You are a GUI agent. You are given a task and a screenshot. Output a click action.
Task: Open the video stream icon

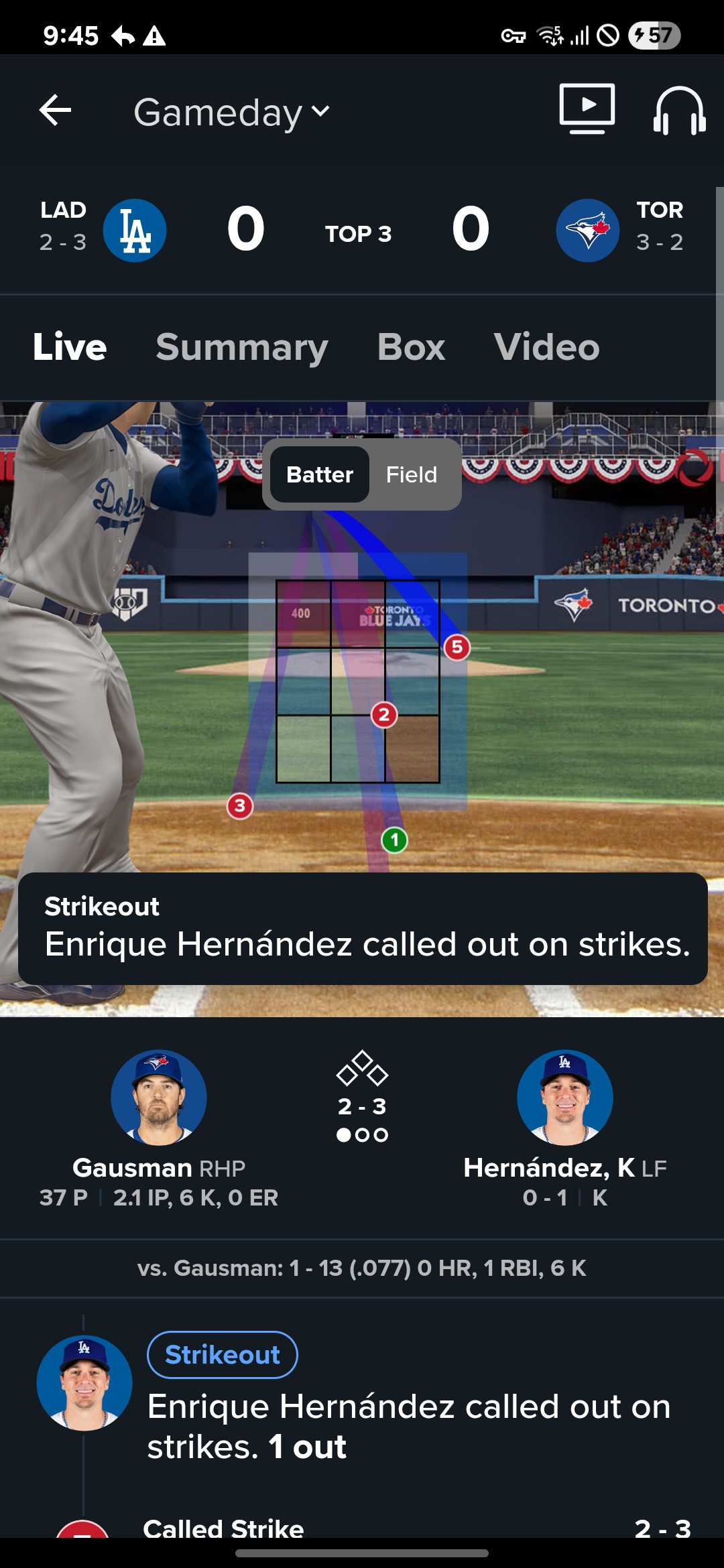pyautogui.click(x=587, y=108)
